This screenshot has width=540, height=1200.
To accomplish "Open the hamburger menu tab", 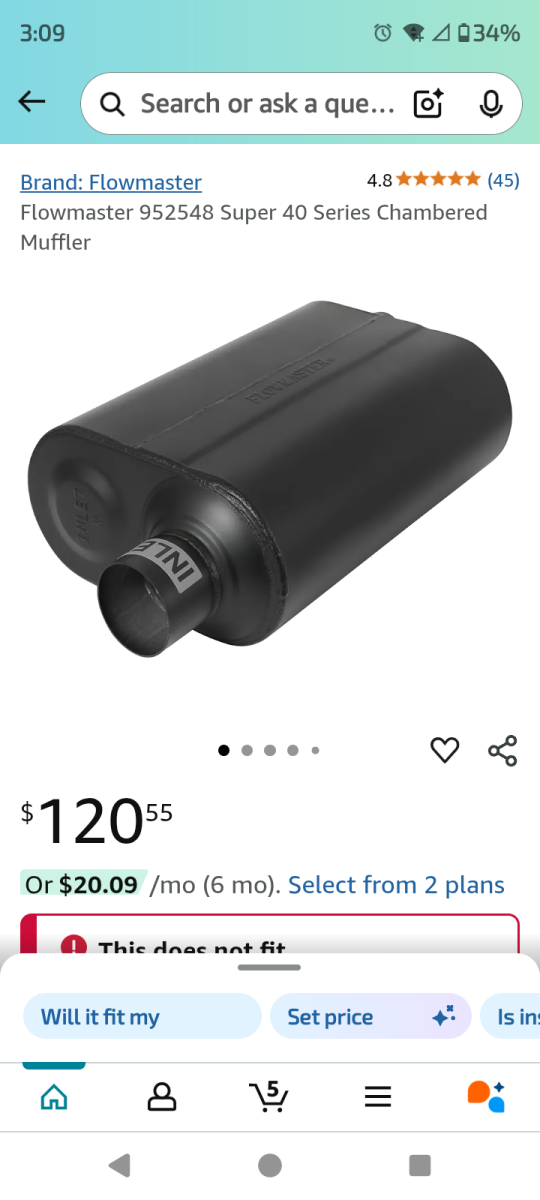I will click(377, 1097).
